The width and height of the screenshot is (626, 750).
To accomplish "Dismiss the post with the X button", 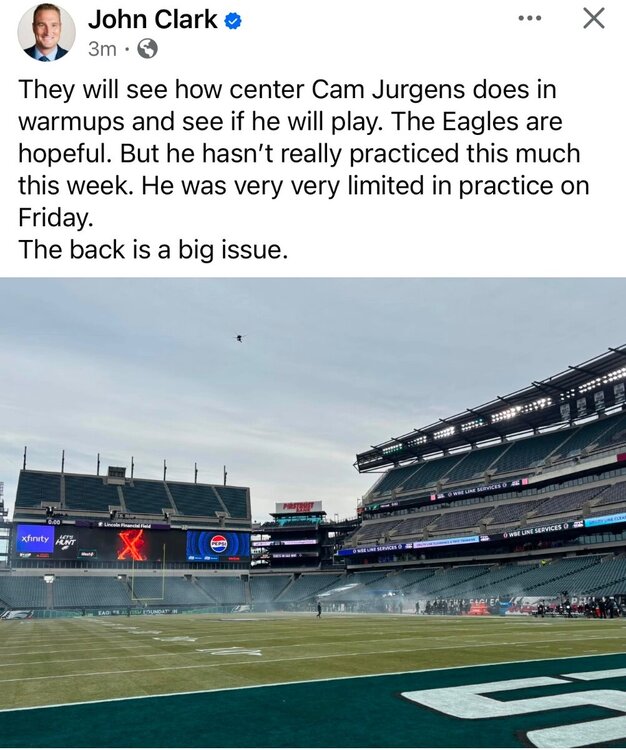I will [x=593, y=18].
